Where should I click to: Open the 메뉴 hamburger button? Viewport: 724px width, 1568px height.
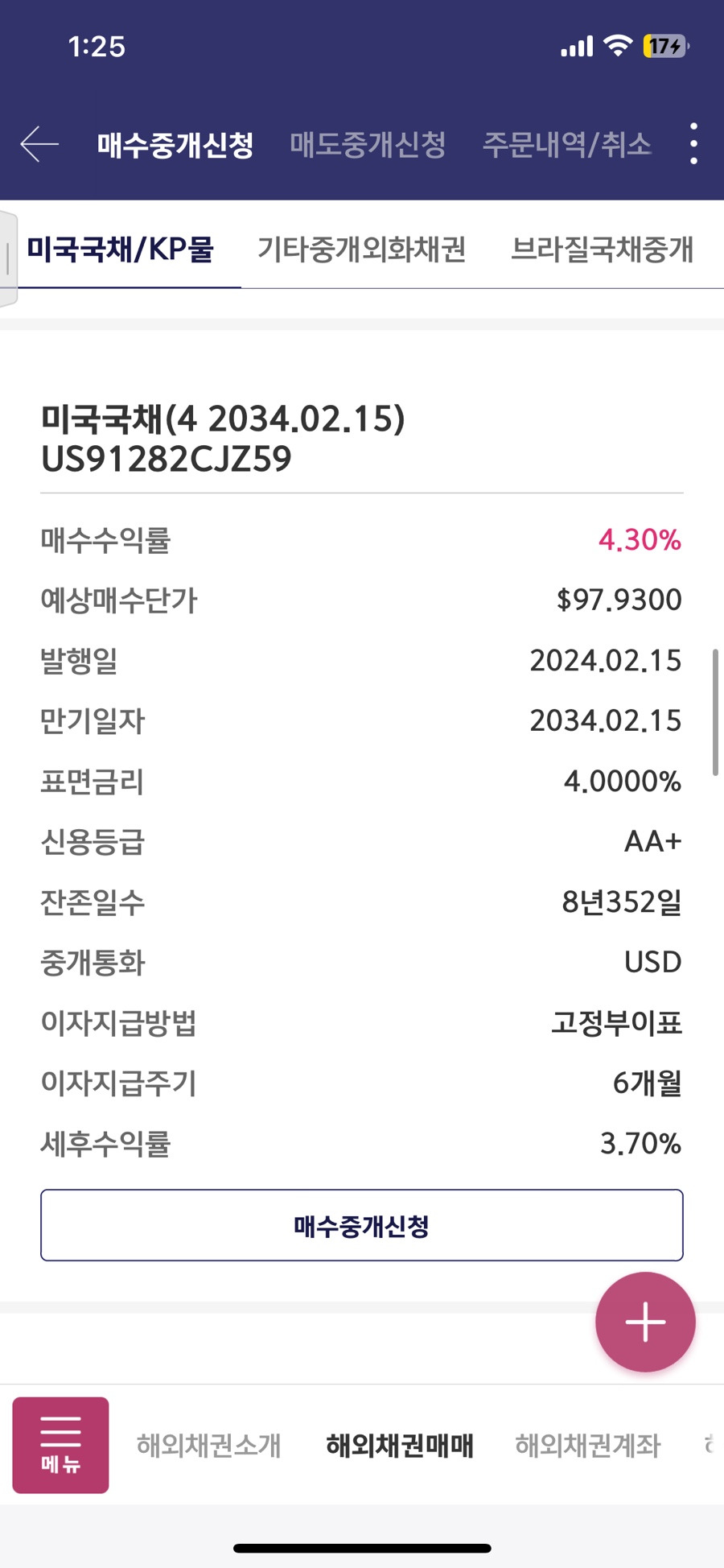click(x=60, y=1445)
